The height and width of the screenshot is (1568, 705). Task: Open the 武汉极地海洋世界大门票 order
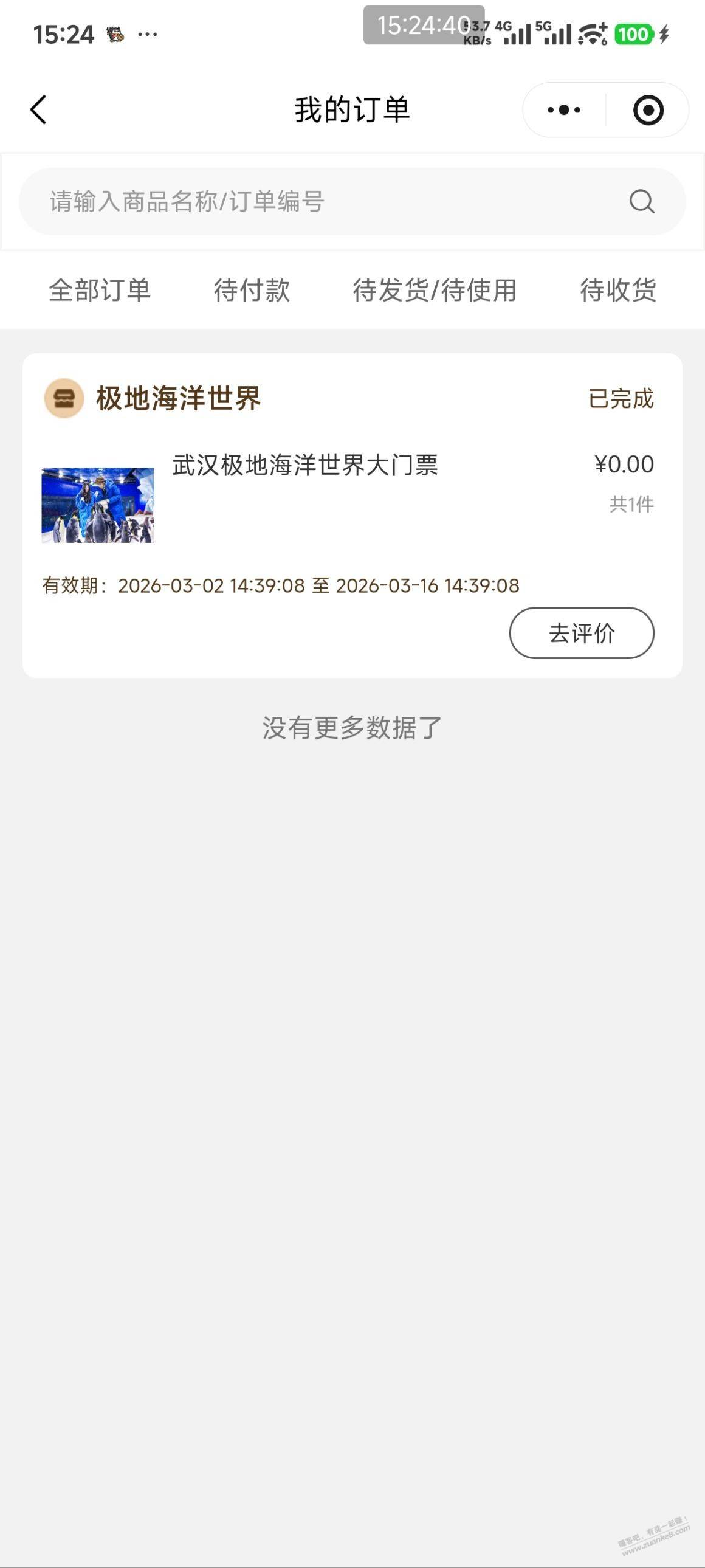304,466
